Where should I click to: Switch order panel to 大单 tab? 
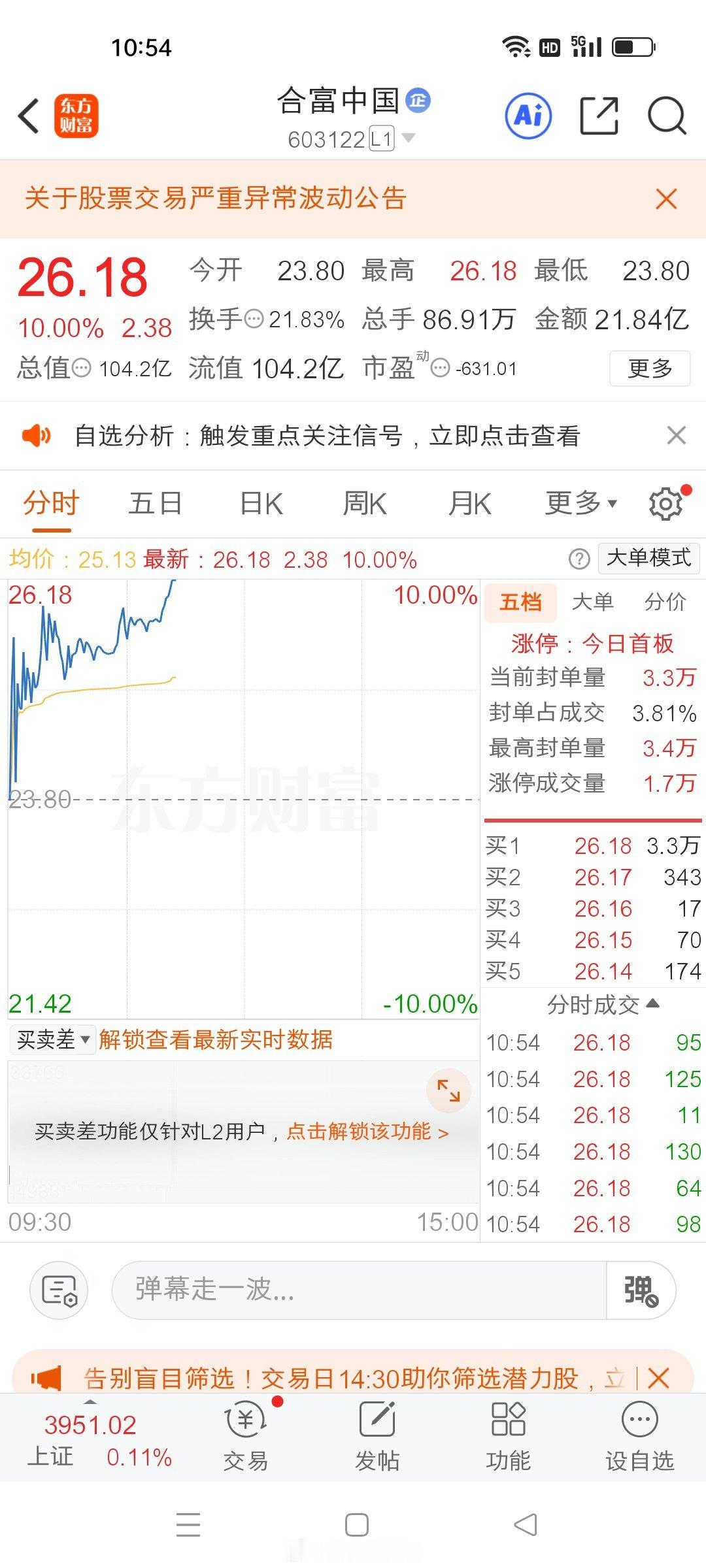[x=592, y=601]
